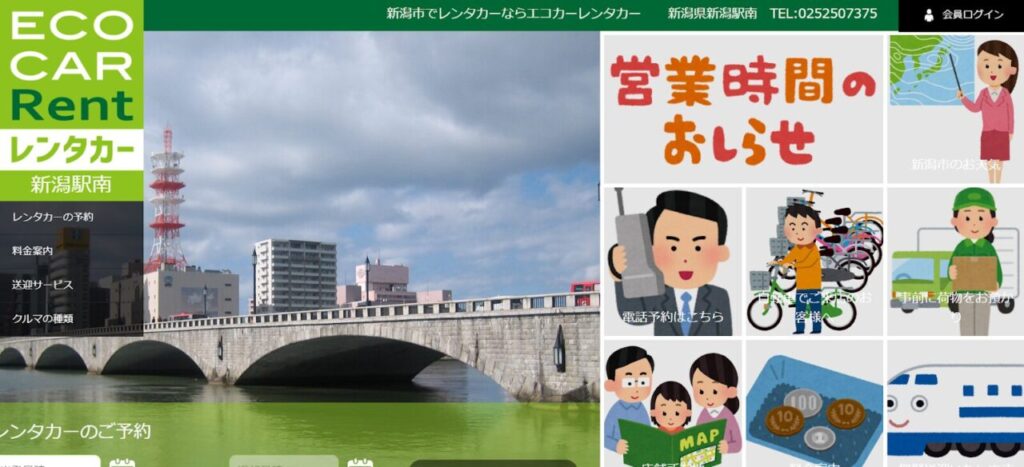The height and width of the screenshot is (467, 1024).
Task: Open the bicycle visitors tile
Action: coord(814,262)
